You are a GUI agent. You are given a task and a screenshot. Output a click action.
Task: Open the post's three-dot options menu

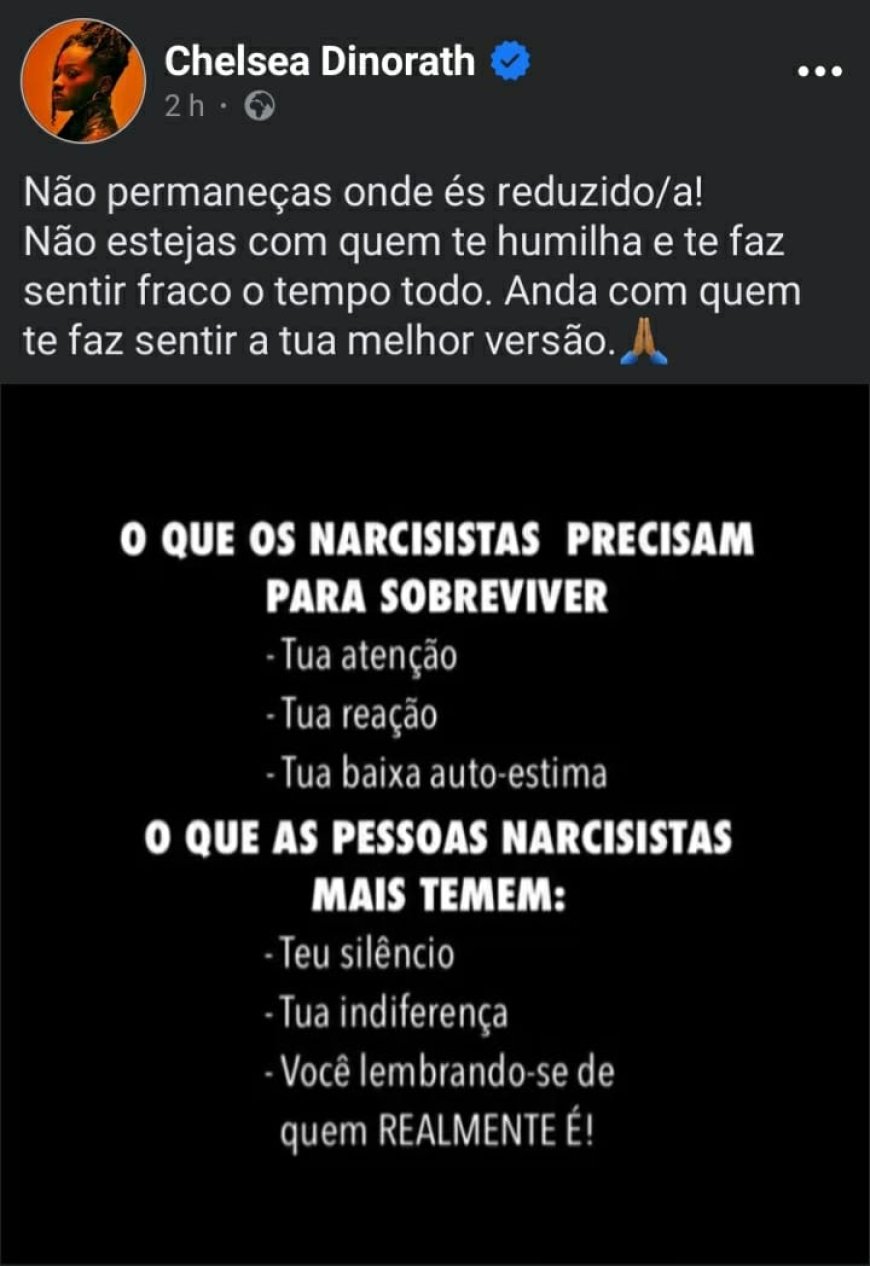(x=821, y=72)
